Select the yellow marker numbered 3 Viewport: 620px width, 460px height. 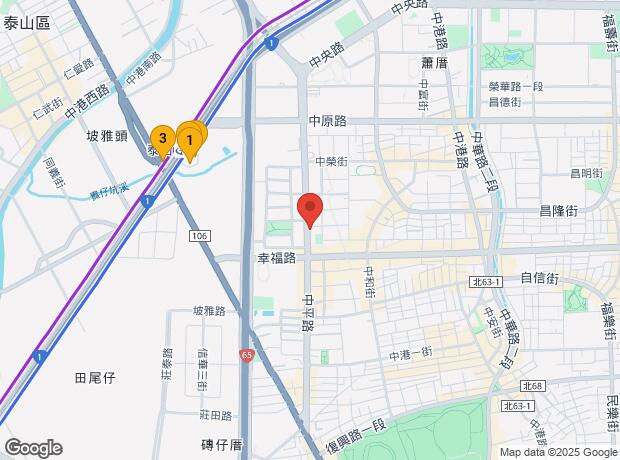[161, 139]
